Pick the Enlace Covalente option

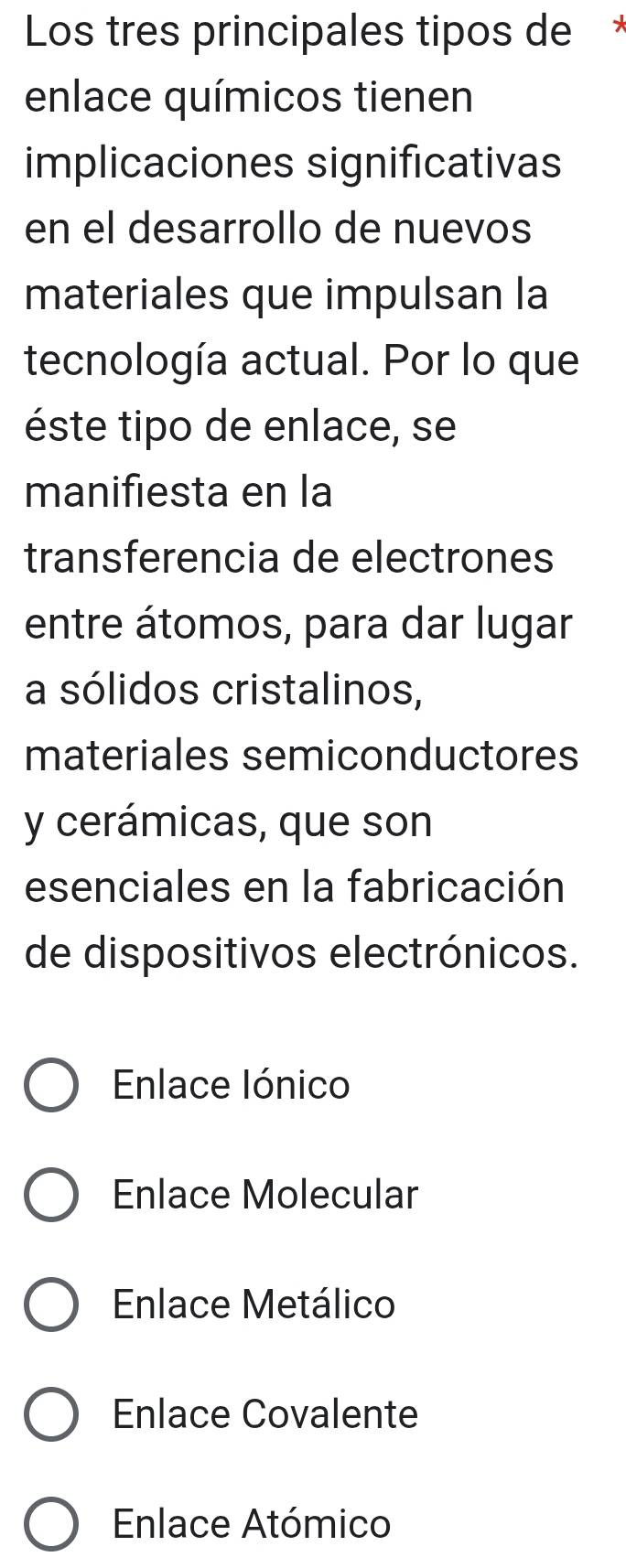[x=51, y=1414]
